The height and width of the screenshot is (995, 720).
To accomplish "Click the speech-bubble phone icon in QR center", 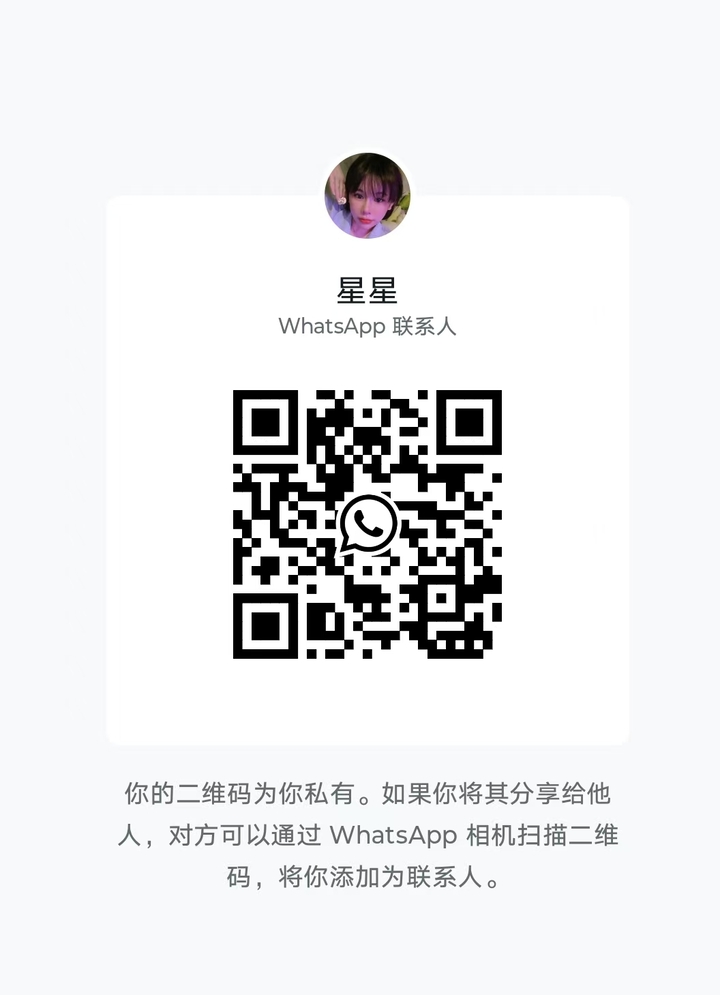I will point(367,522).
